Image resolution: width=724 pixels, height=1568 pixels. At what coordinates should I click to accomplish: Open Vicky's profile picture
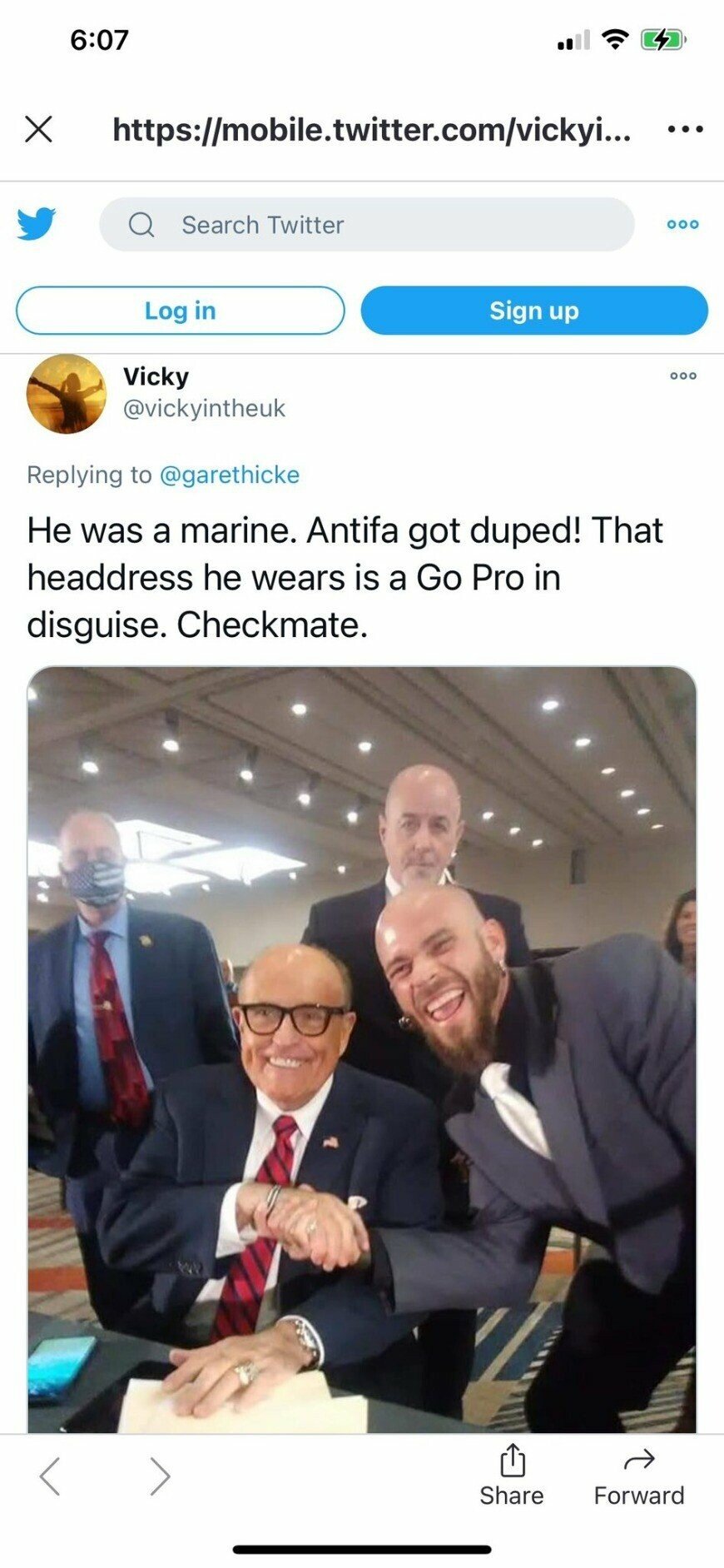point(66,394)
